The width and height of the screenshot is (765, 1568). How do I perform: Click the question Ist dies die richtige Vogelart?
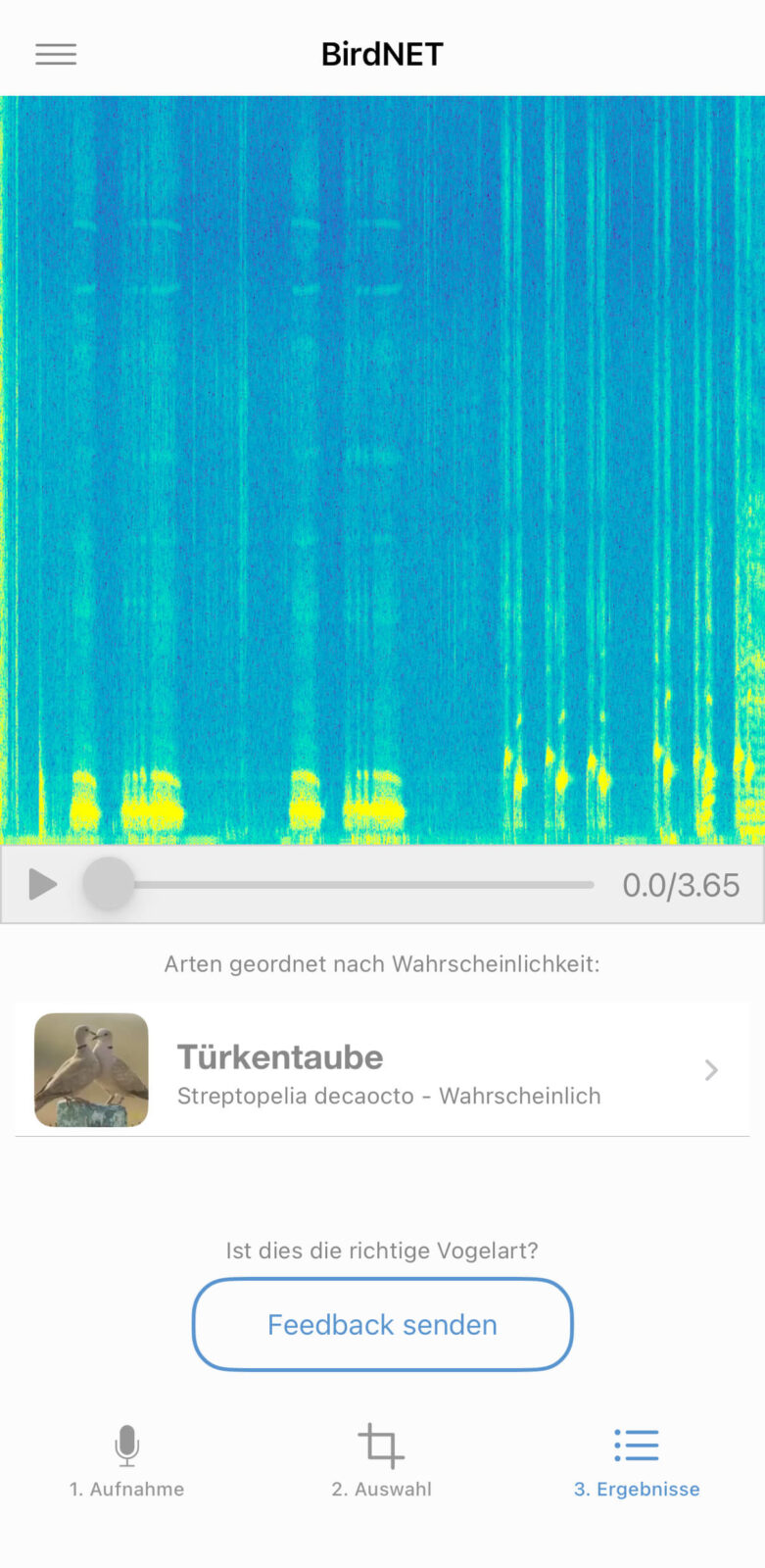pyautogui.click(x=381, y=1250)
